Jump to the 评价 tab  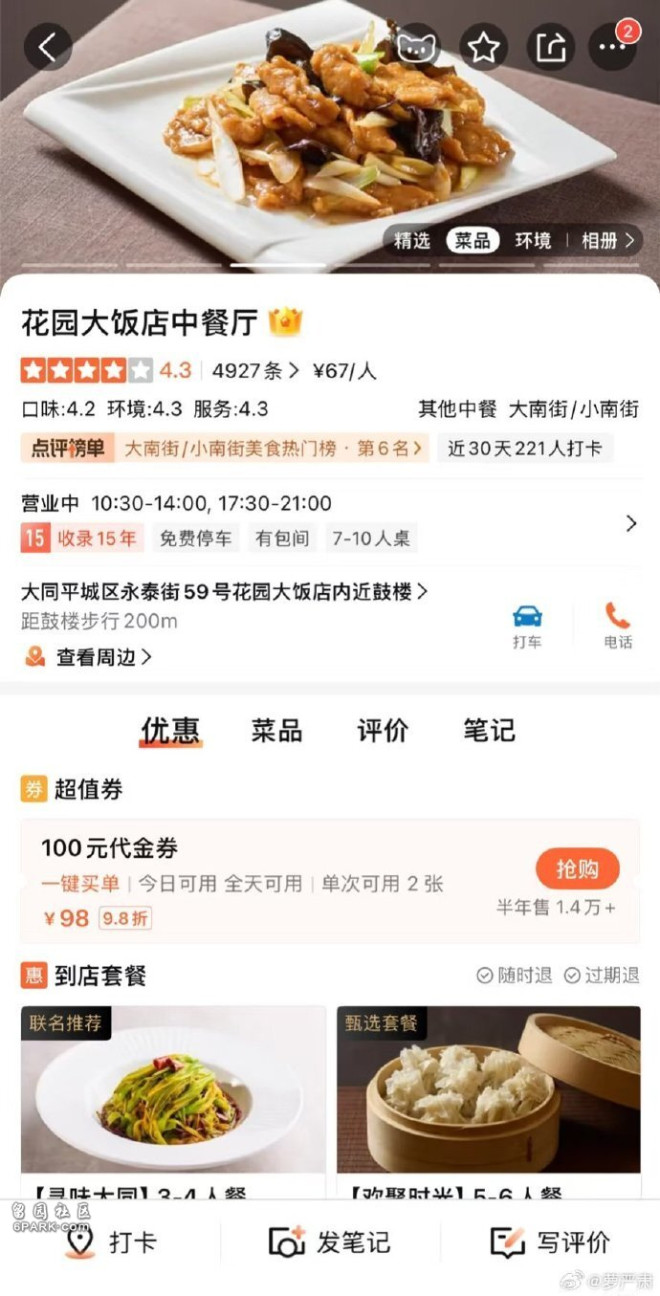pos(383,730)
